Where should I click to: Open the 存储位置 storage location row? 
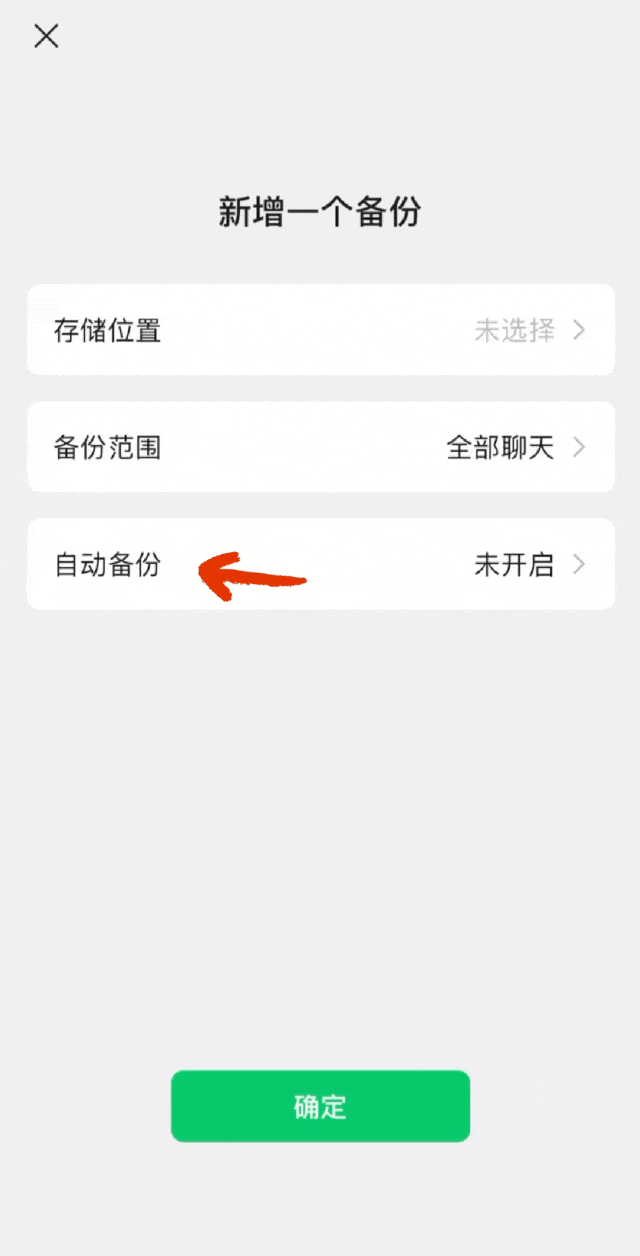coord(320,330)
